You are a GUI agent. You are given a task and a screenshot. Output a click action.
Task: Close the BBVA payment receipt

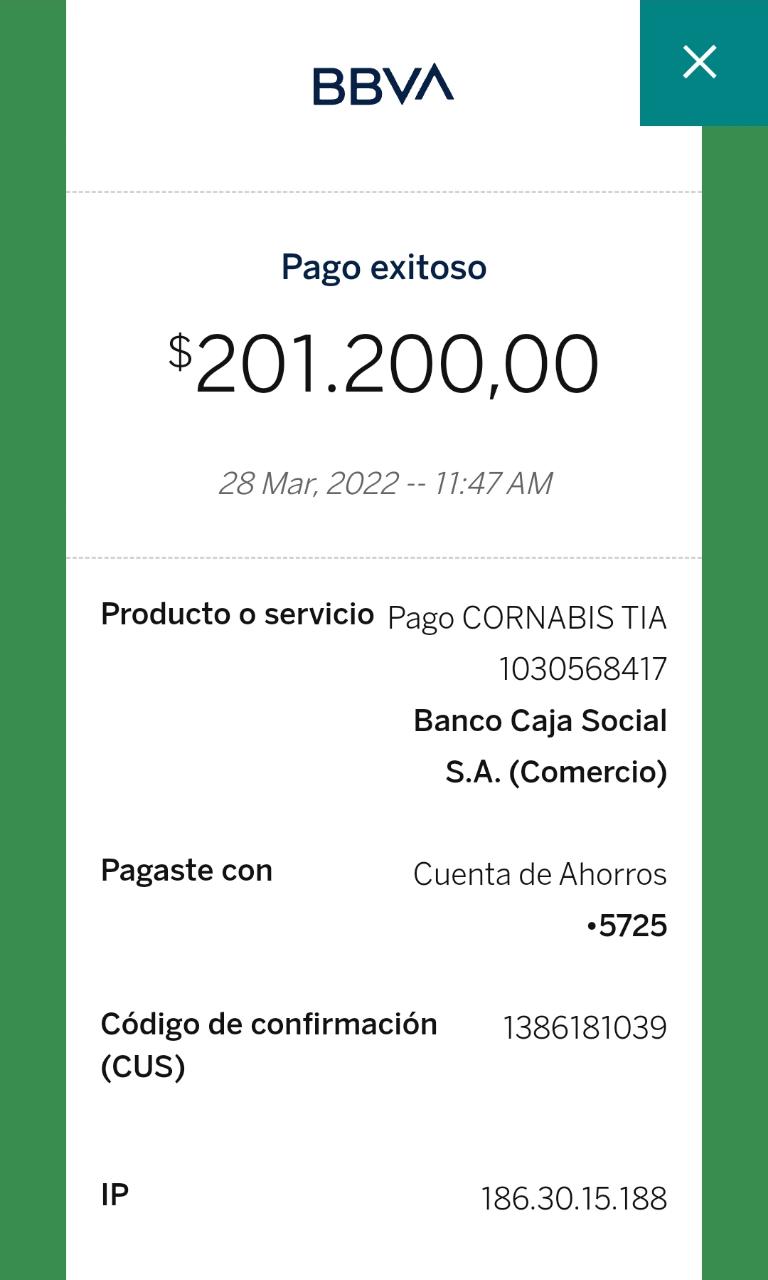pos(700,62)
